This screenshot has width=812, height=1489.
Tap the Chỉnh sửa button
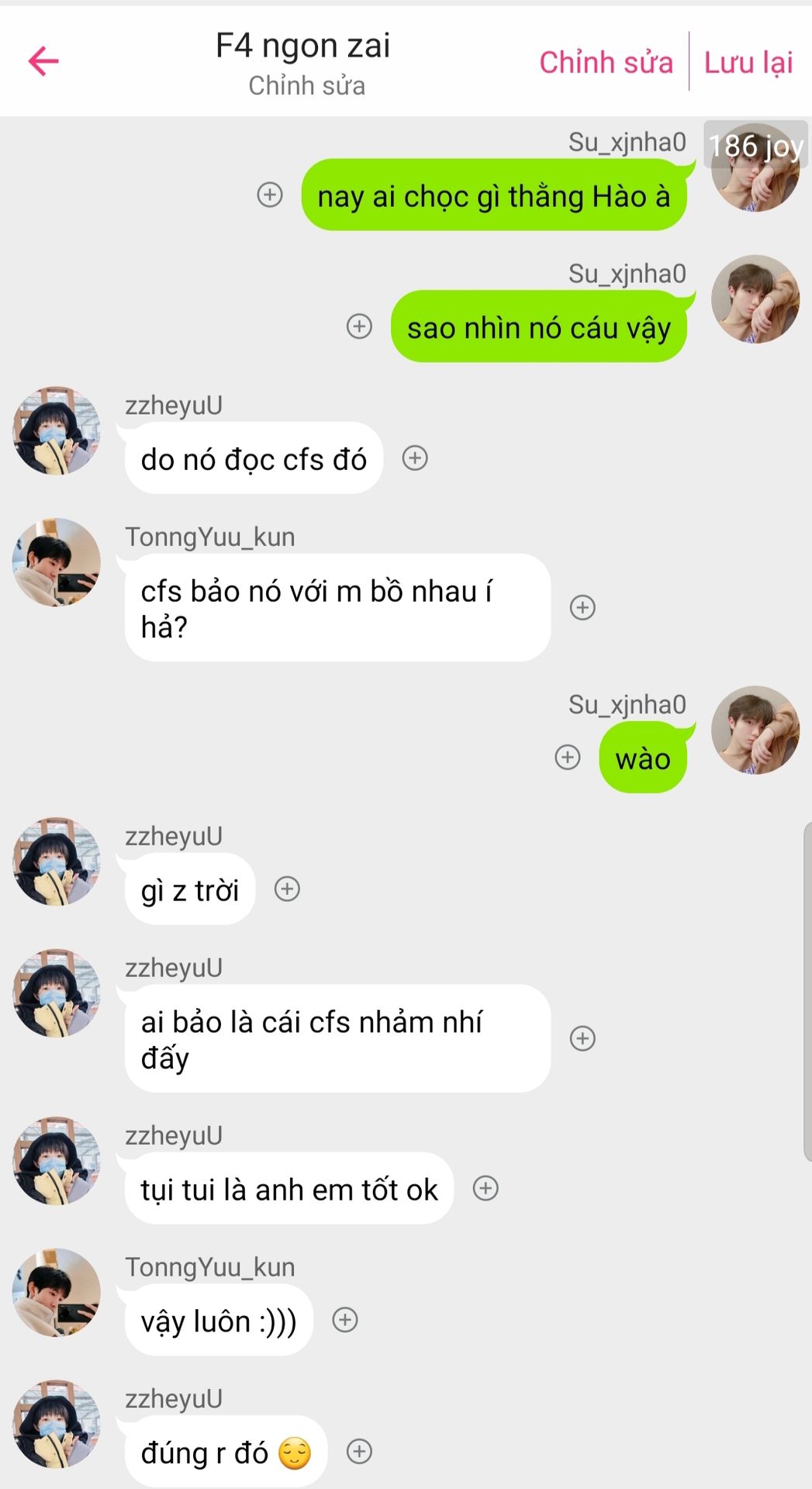click(x=606, y=62)
